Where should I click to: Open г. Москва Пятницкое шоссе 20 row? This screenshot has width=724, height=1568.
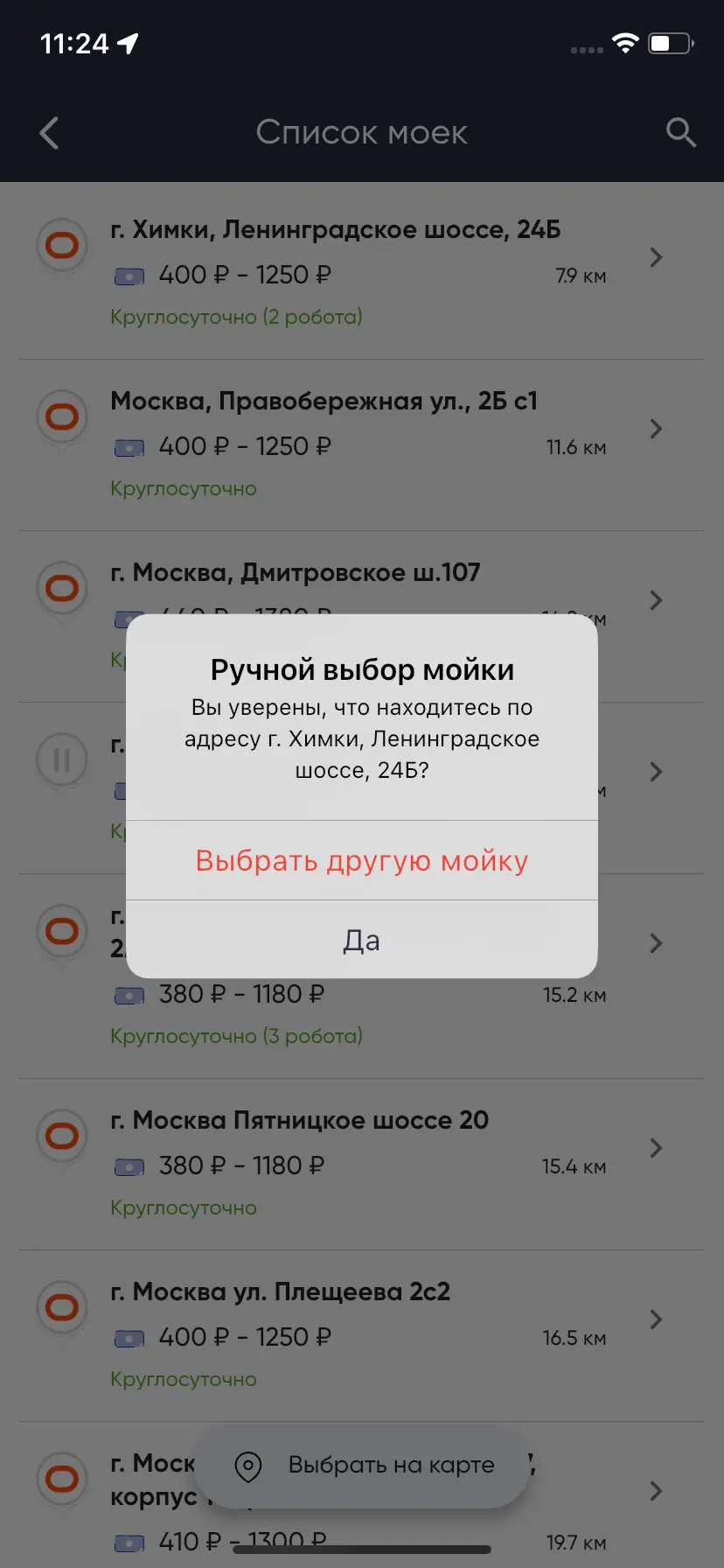[299, 1121]
